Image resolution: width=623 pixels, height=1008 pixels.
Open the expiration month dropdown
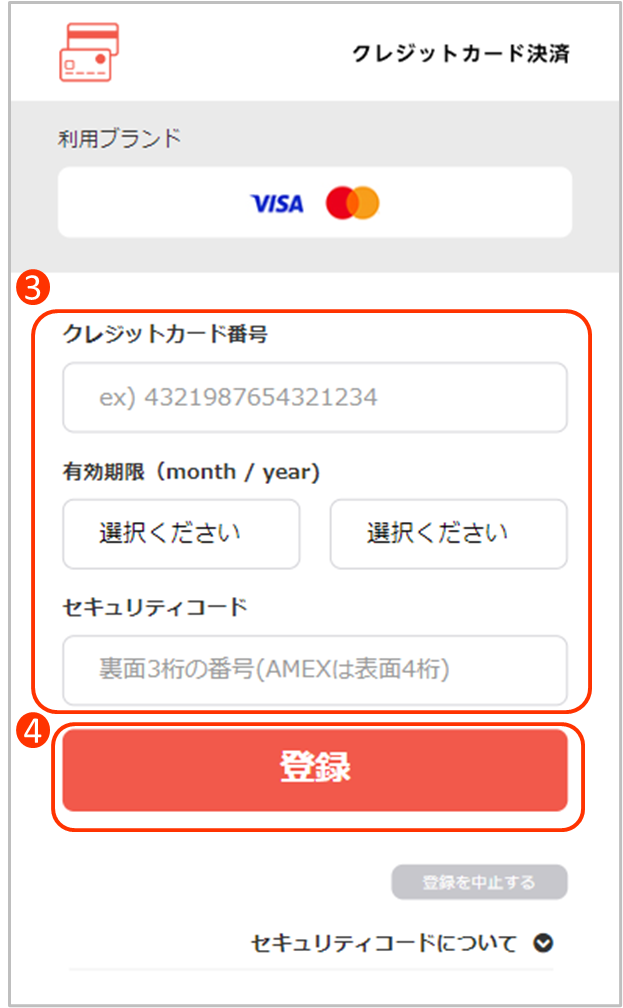(181, 534)
